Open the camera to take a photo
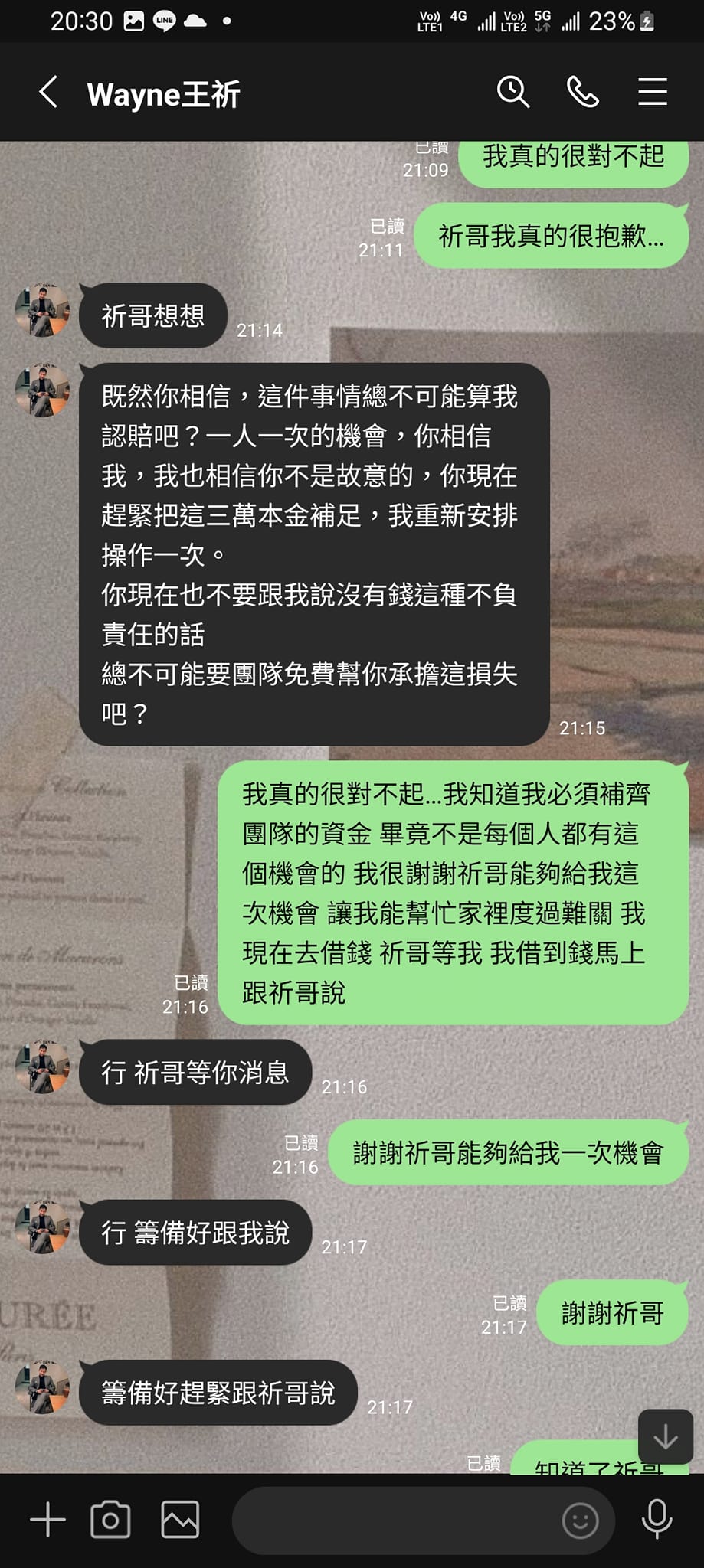 click(110, 1519)
